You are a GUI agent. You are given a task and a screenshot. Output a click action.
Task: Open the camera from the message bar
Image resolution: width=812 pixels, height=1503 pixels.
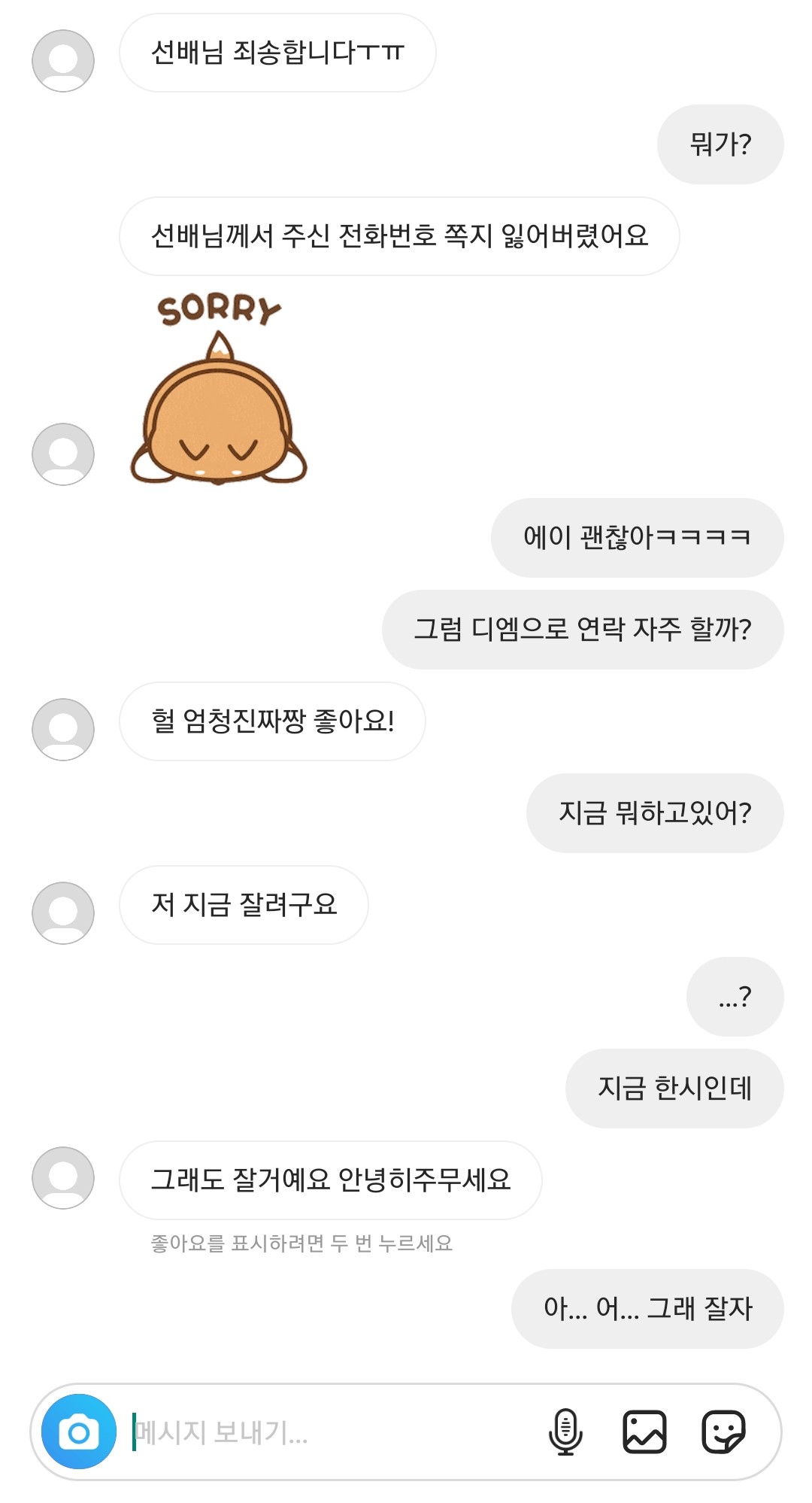[79, 1432]
